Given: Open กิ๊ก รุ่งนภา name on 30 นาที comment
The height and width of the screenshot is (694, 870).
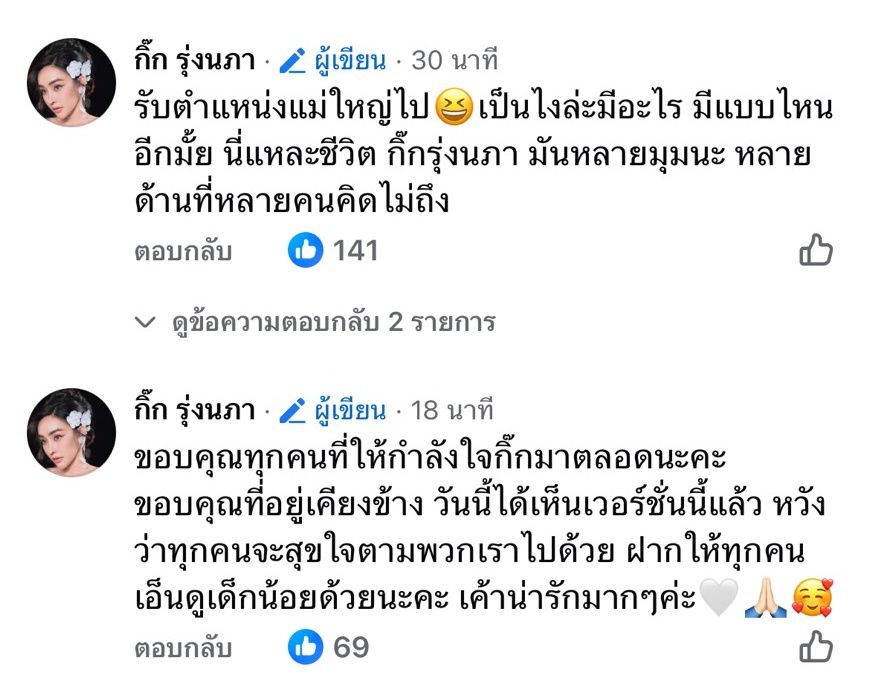Looking at the screenshot, I should point(195,61).
